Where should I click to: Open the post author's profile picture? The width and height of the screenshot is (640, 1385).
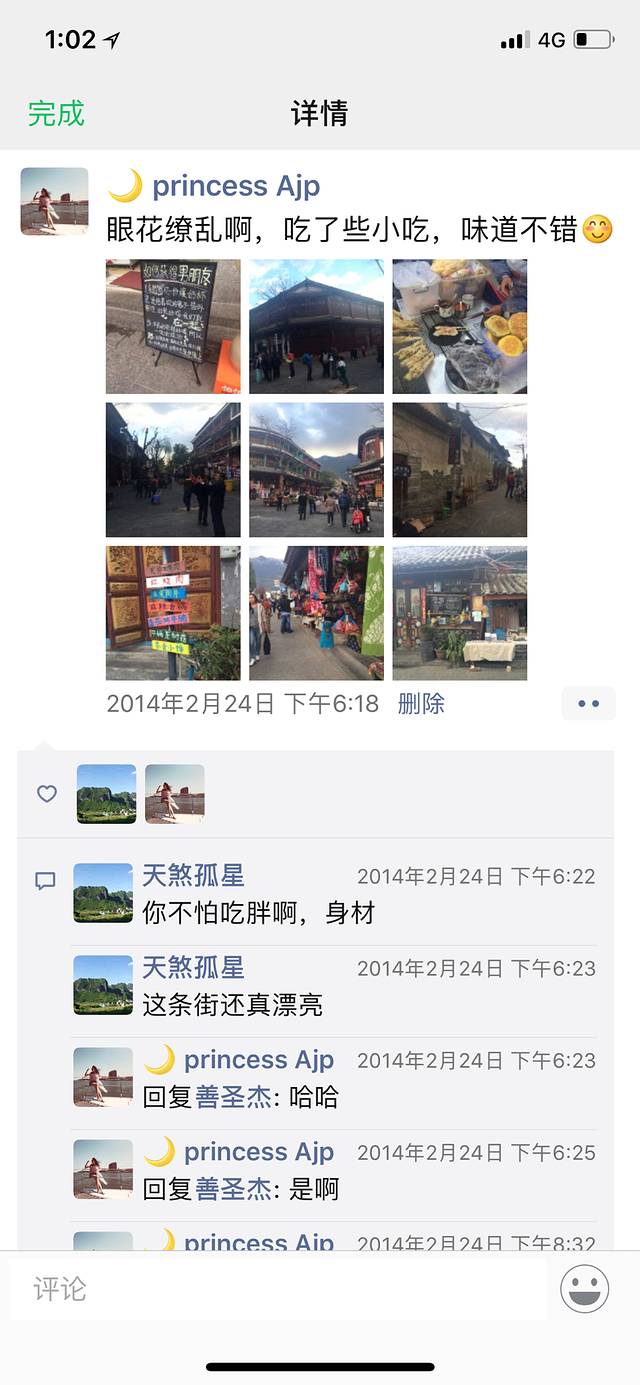[54, 201]
